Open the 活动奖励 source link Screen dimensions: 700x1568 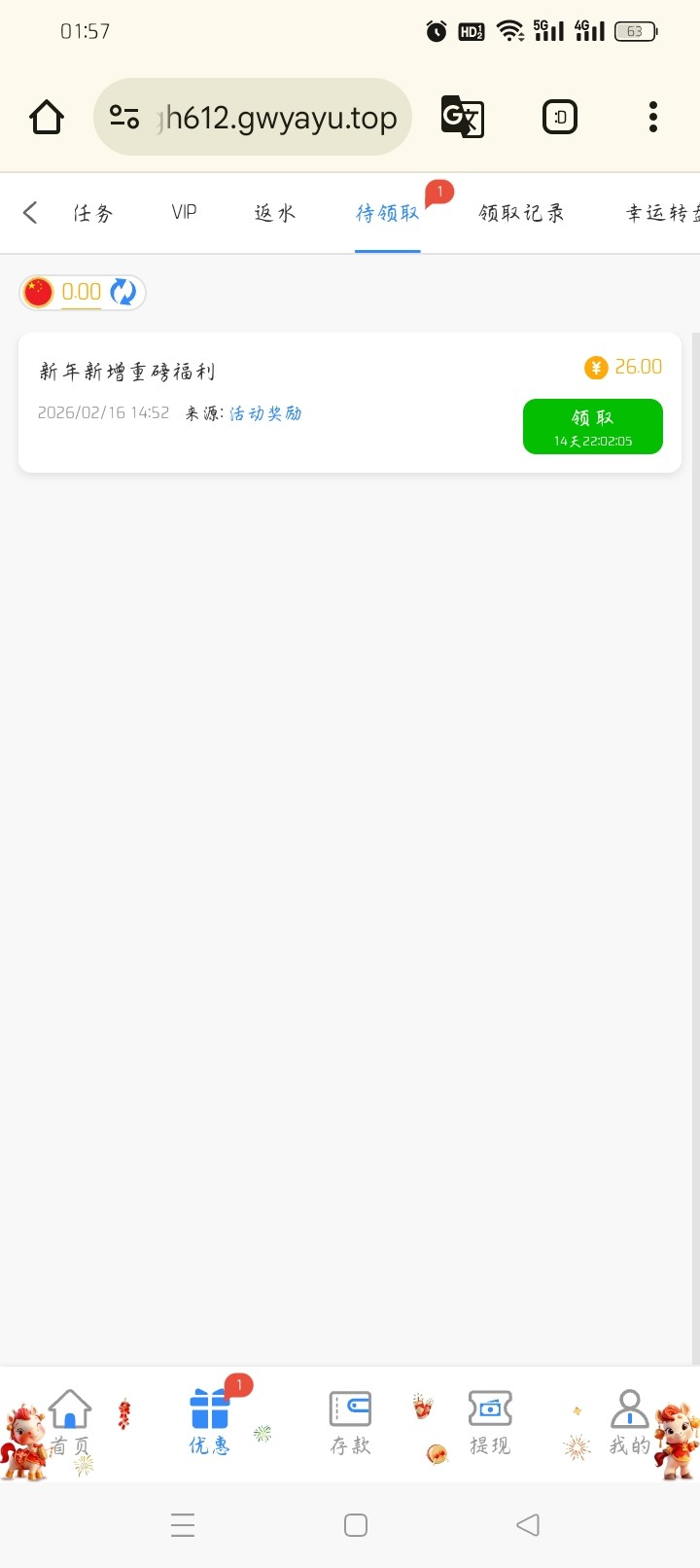265,413
